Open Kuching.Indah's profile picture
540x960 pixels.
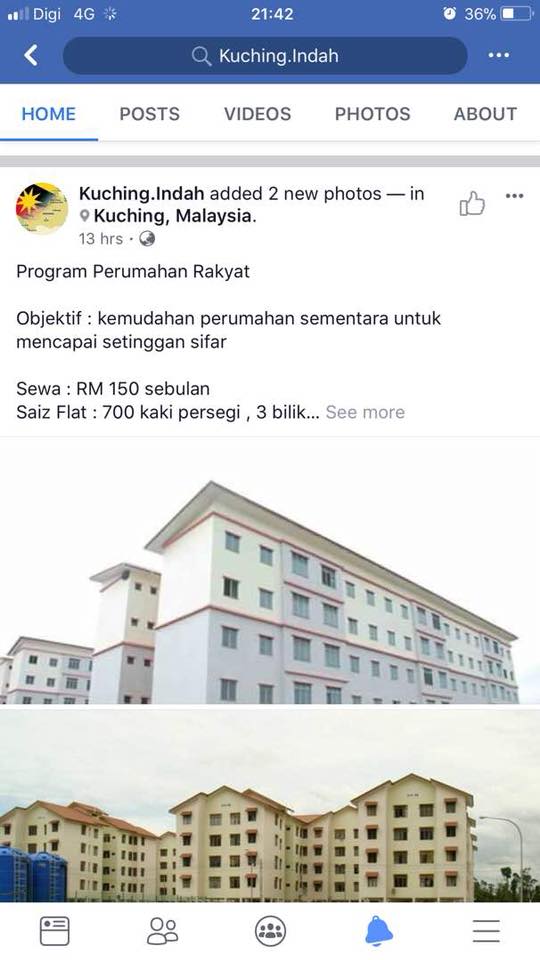click(x=42, y=208)
